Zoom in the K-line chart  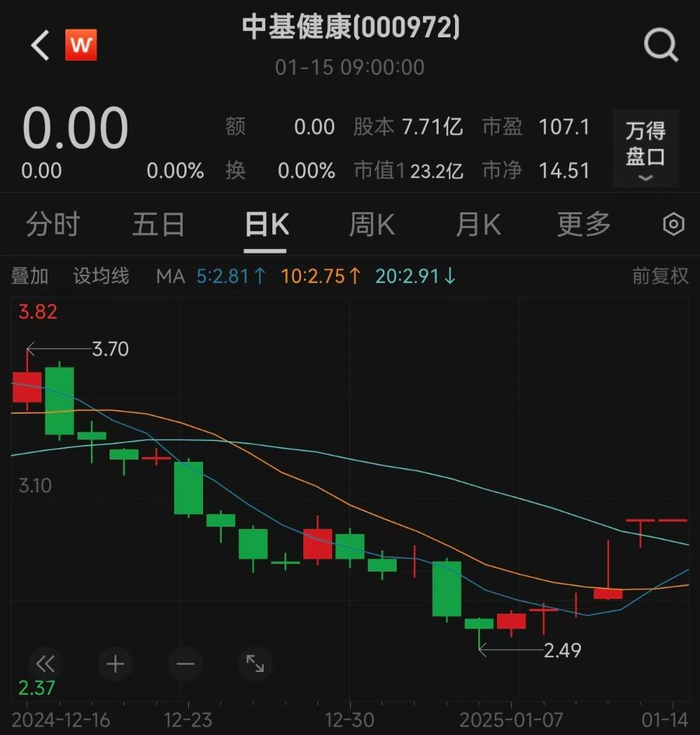click(115, 662)
